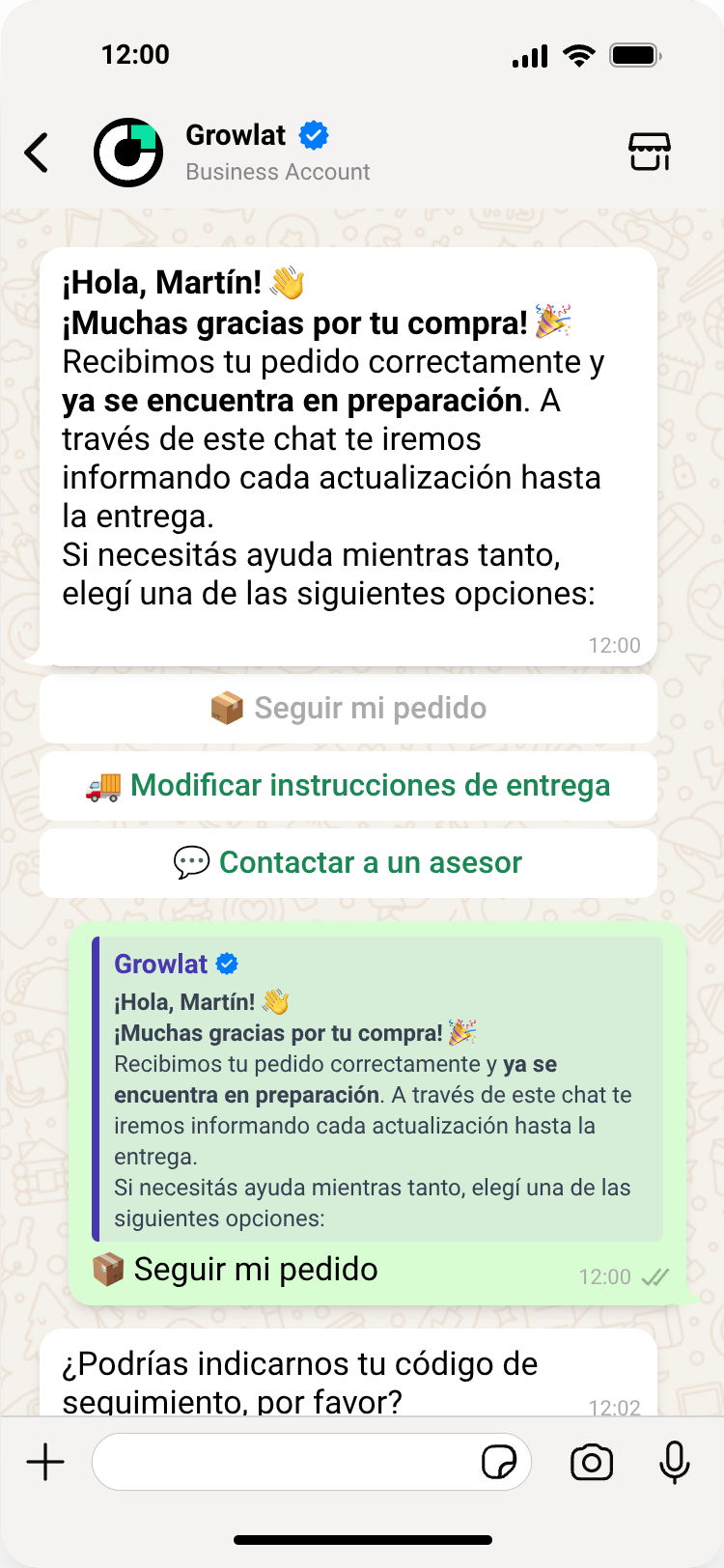Select Contactar a un asesor
Viewport: 724px width, 1568px height.
tap(348, 863)
